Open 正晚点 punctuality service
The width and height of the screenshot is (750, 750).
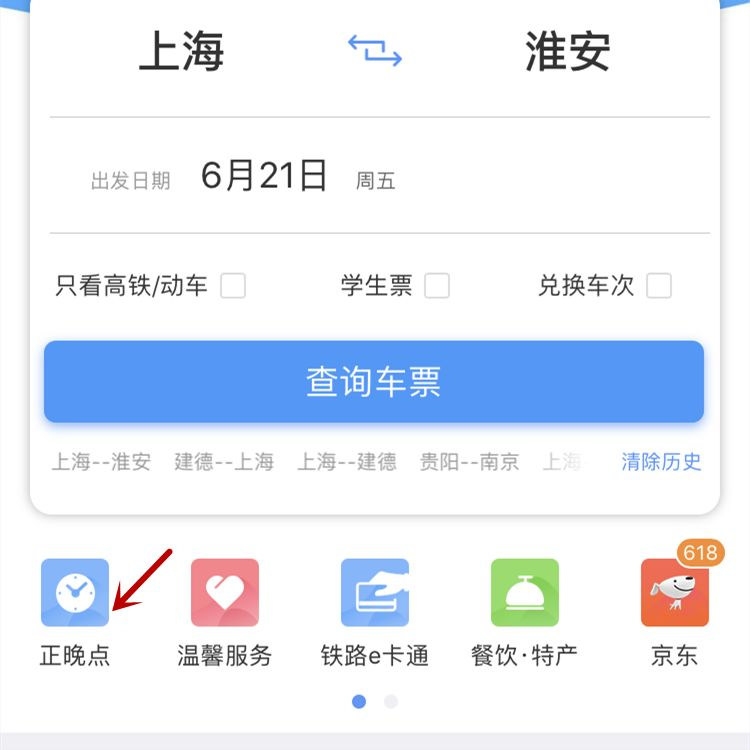(75, 594)
